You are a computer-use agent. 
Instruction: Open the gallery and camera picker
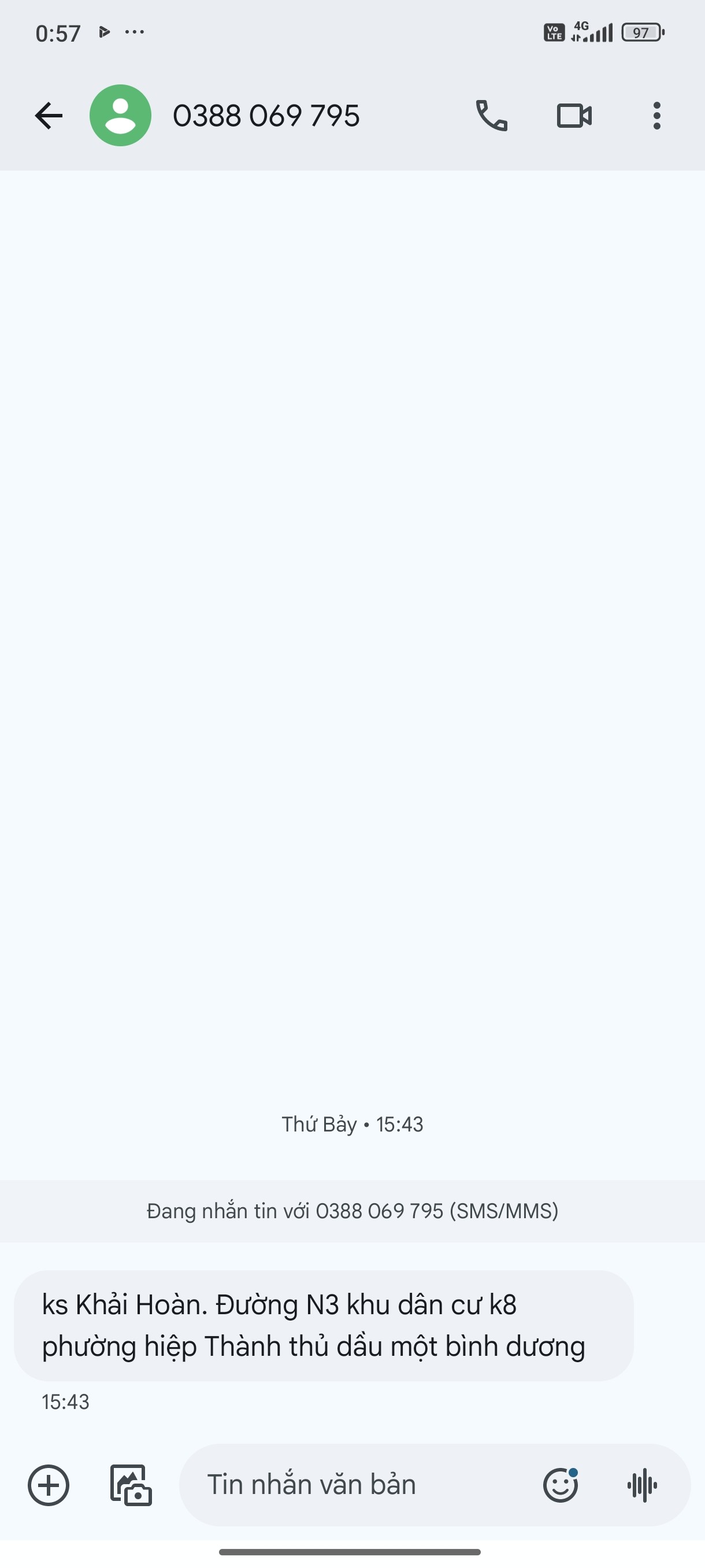tap(131, 1485)
